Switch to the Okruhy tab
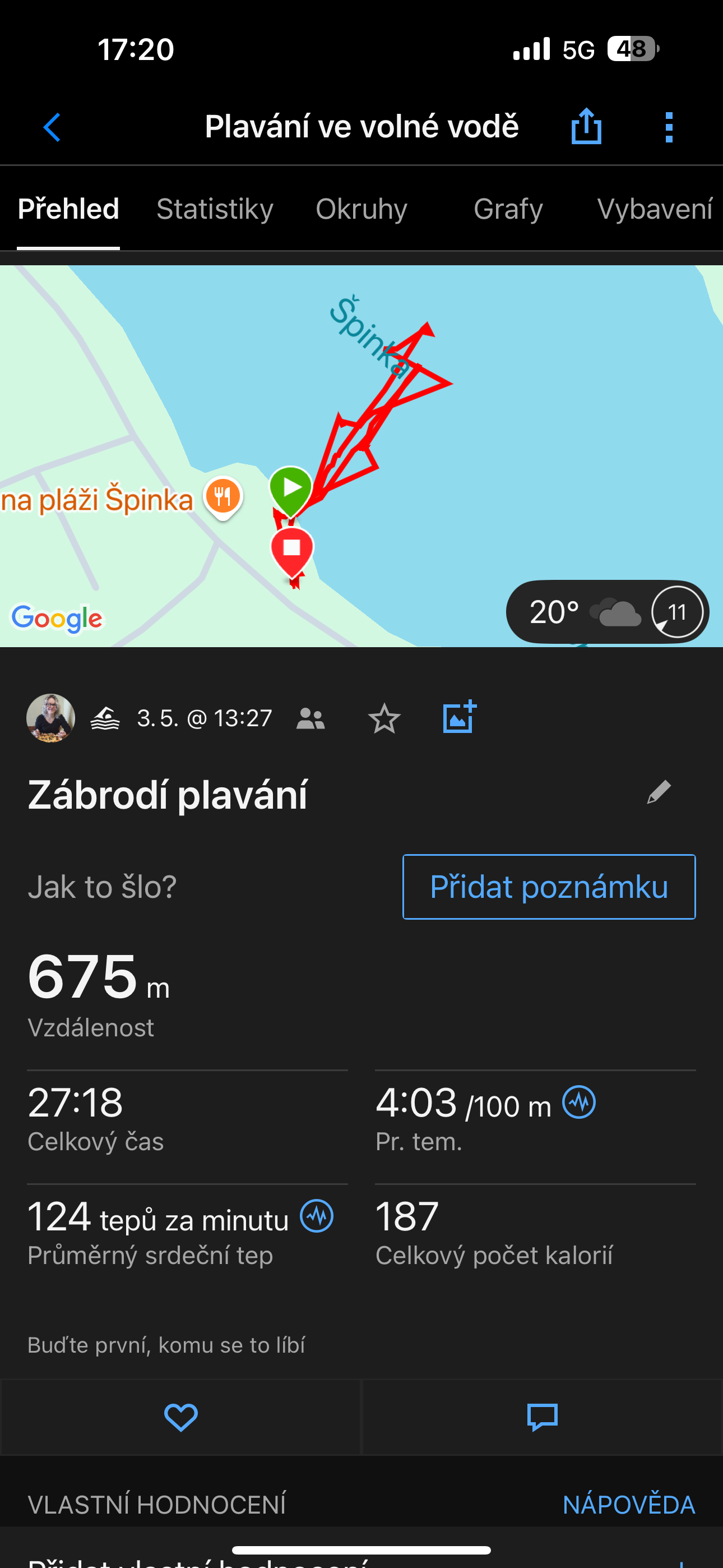This screenshot has width=723, height=1568. pyautogui.click(x=361, y=209)
